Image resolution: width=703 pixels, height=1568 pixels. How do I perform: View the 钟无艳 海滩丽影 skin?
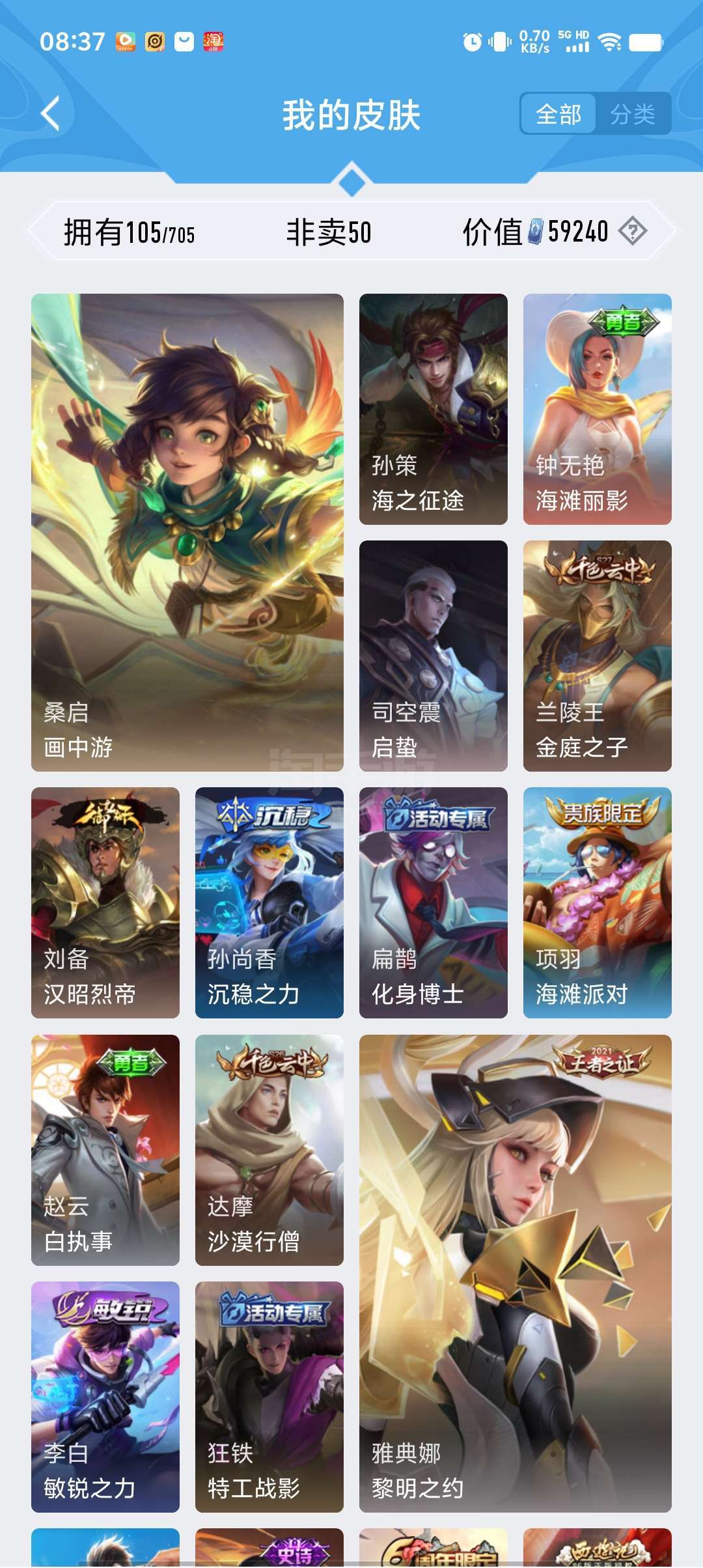pos(598,409)
